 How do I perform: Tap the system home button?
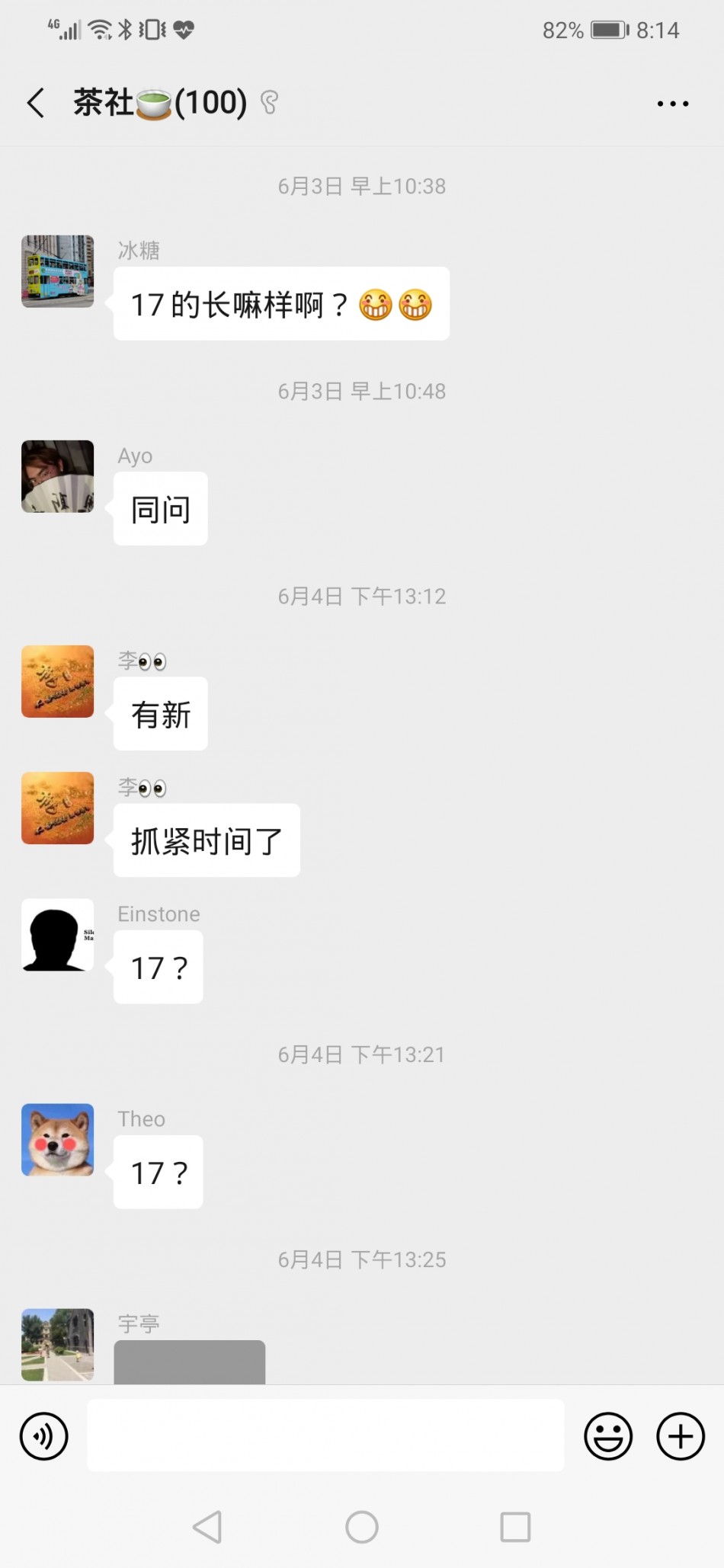362,1526
